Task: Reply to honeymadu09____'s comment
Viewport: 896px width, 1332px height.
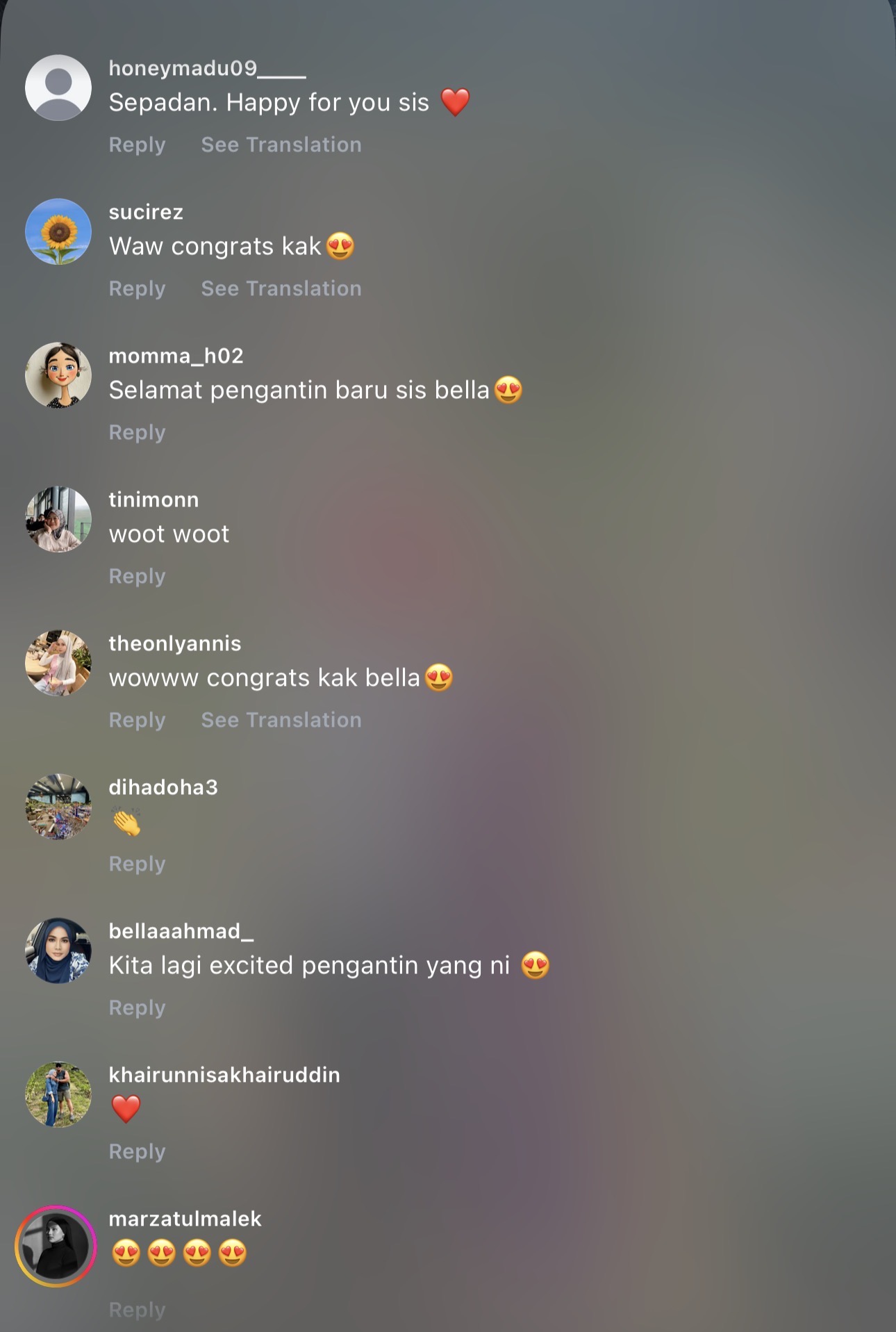Action: [137, 145]
